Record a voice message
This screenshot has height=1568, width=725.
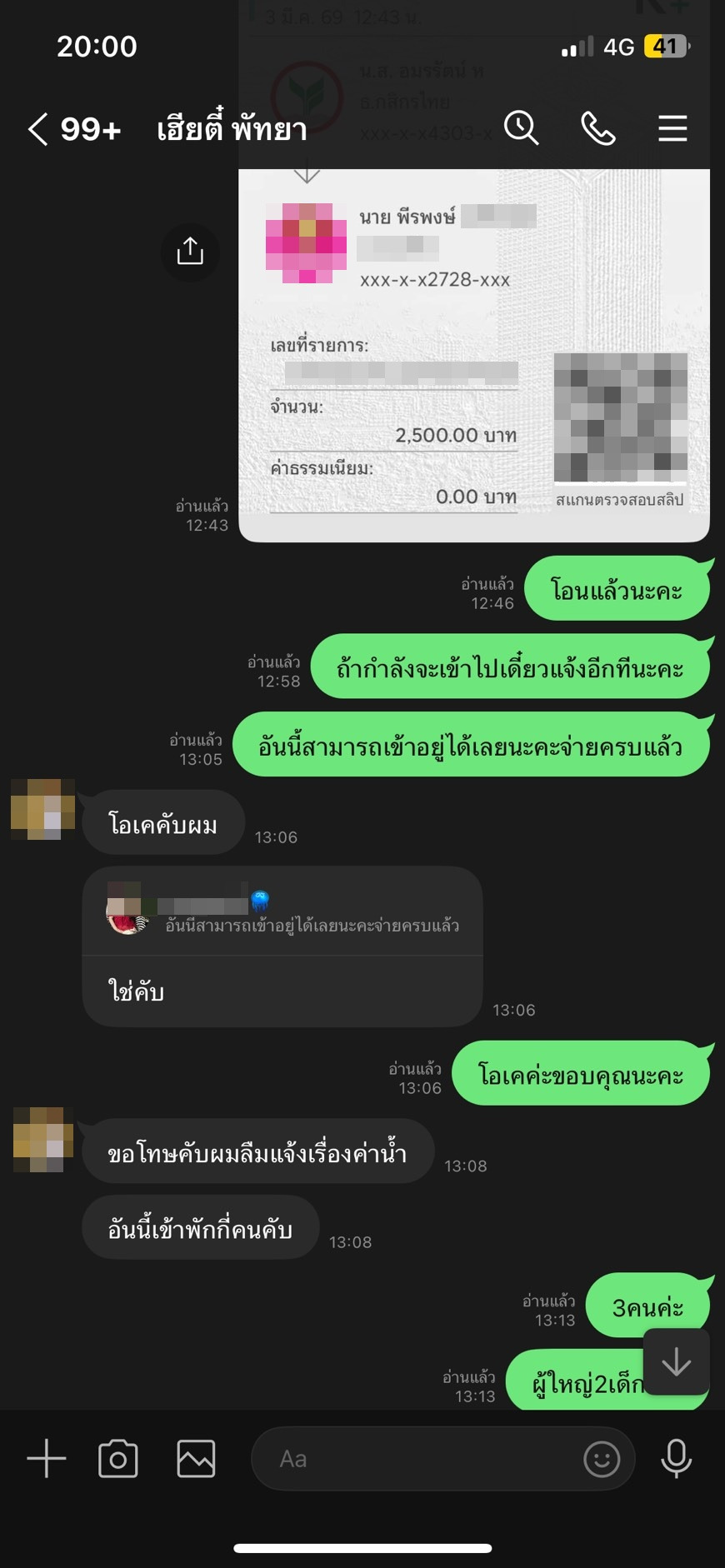pyautogui.click(x=676, y=1459)
